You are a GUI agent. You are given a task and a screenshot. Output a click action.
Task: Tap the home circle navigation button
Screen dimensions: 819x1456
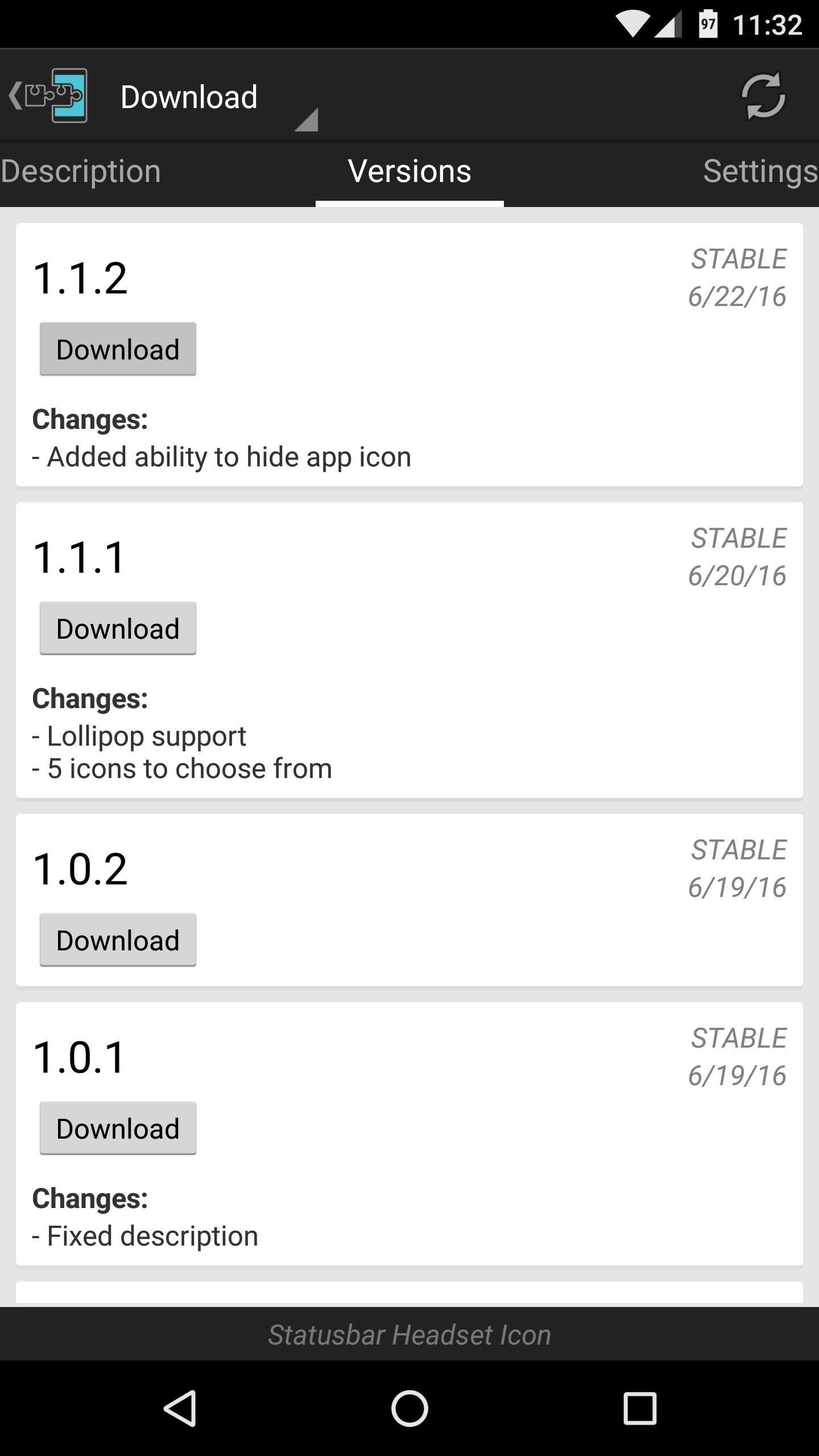409,1408
